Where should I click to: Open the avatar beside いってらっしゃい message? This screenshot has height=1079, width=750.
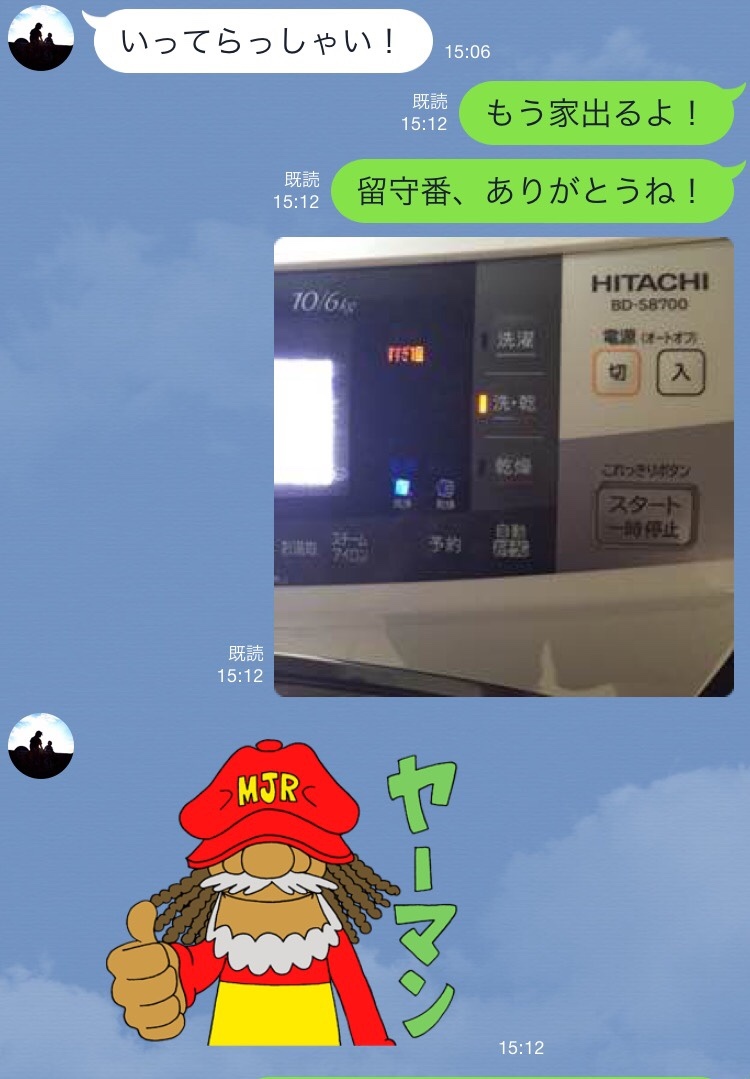pyautogui.click(x=41, y=39)
